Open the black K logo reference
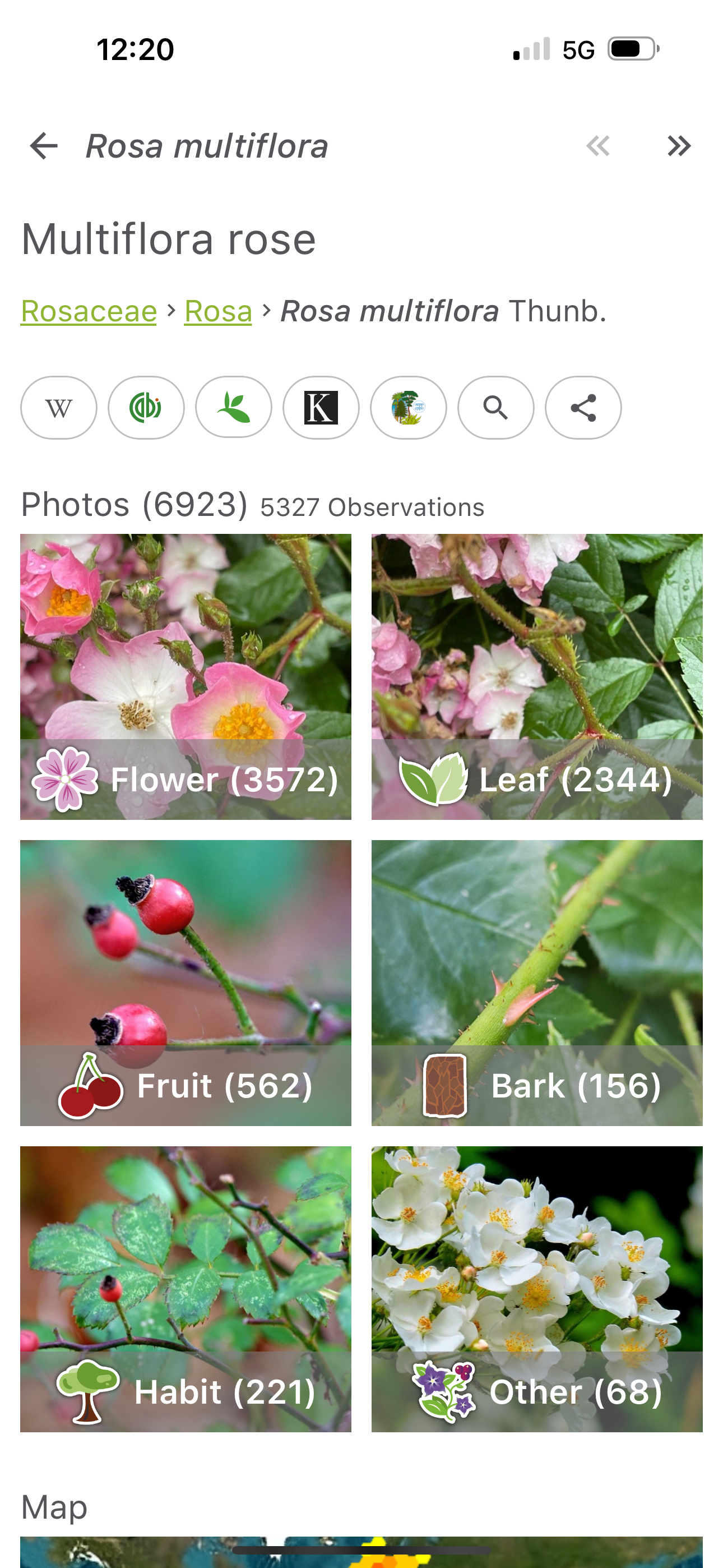 tap(321, 408)
